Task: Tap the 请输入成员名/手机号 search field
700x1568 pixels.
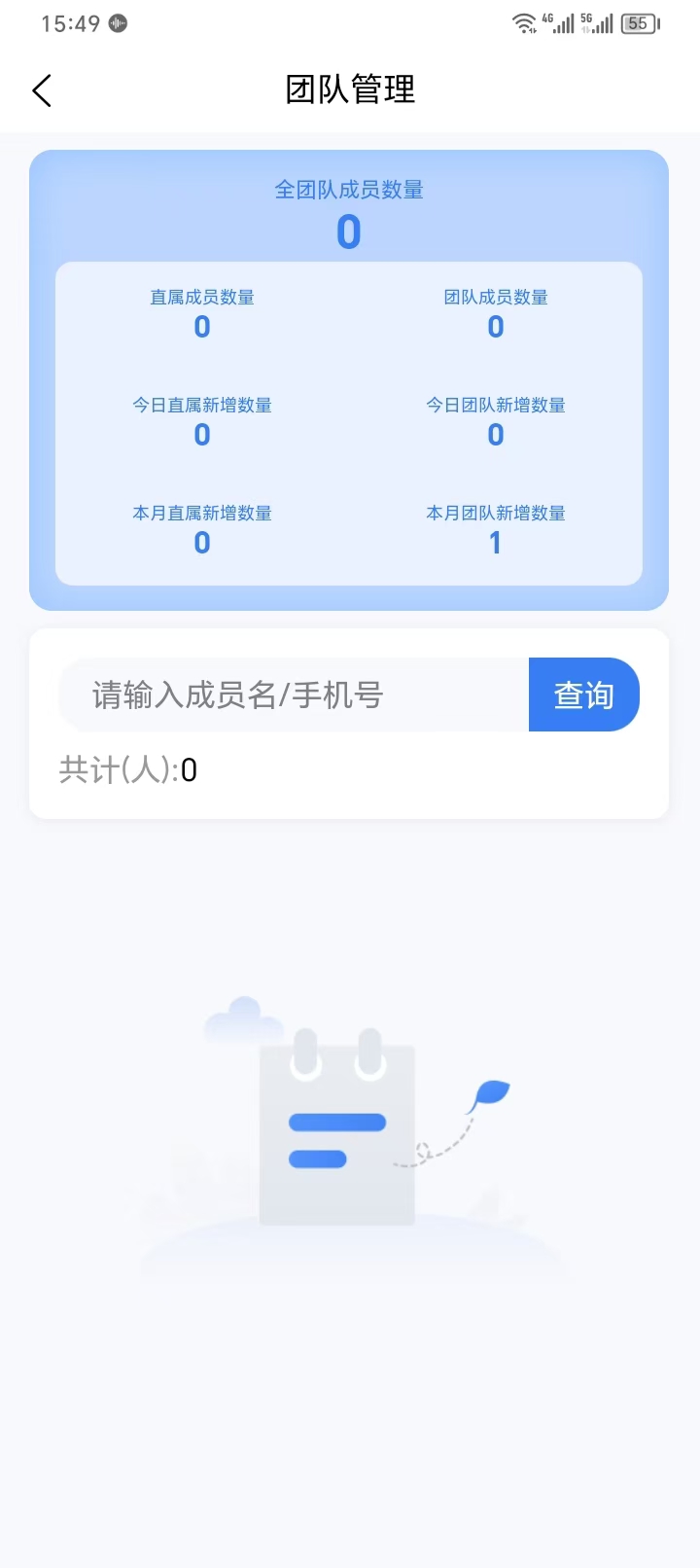Action: tap(292, 695)
